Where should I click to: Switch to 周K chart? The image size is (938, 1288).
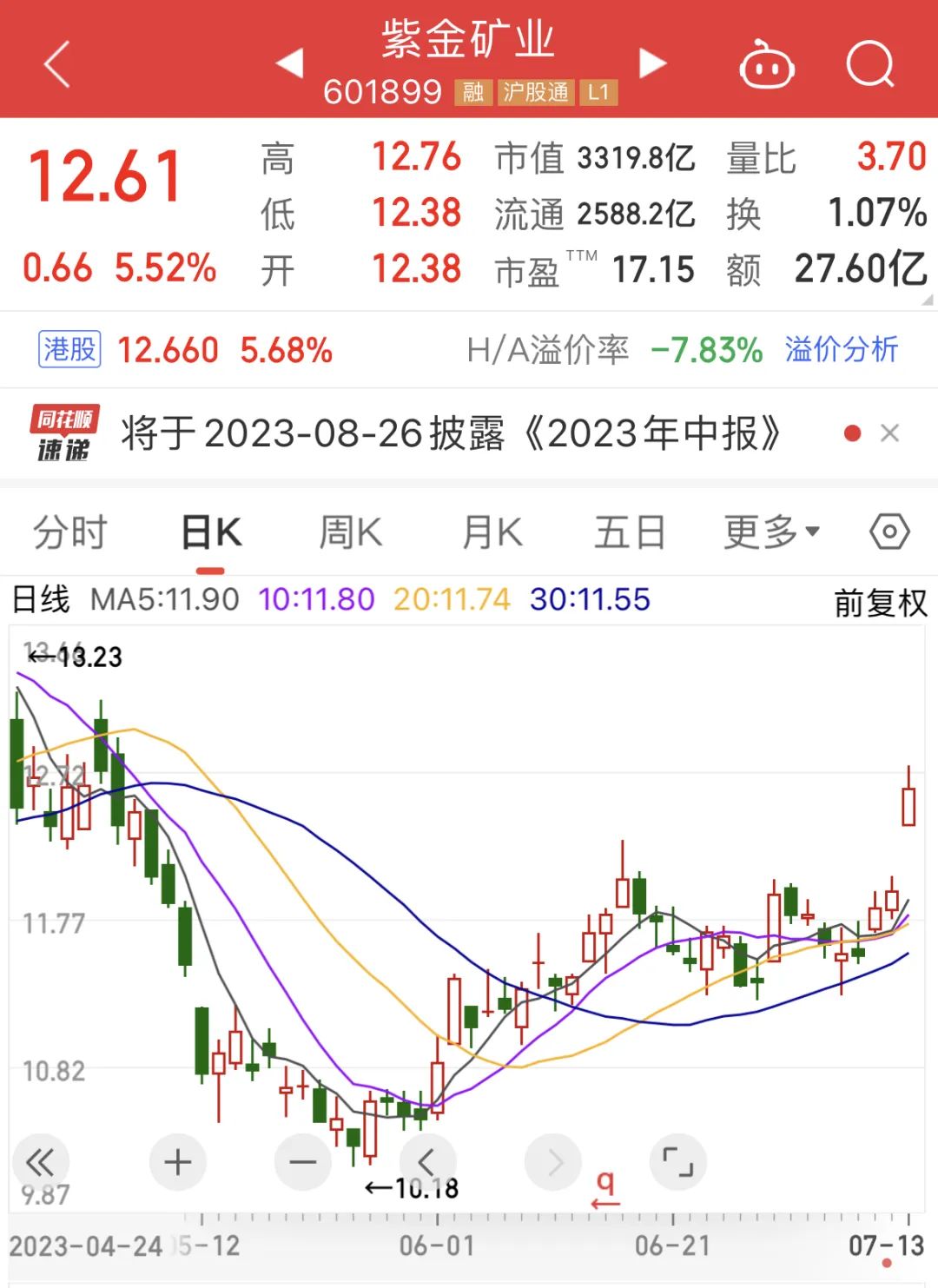tap(350, 532)
